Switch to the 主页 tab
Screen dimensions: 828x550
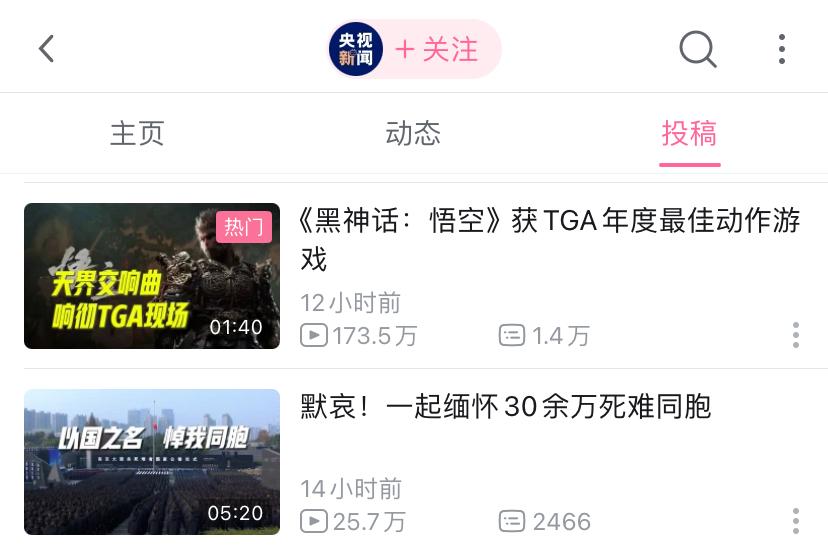(137, 133)
